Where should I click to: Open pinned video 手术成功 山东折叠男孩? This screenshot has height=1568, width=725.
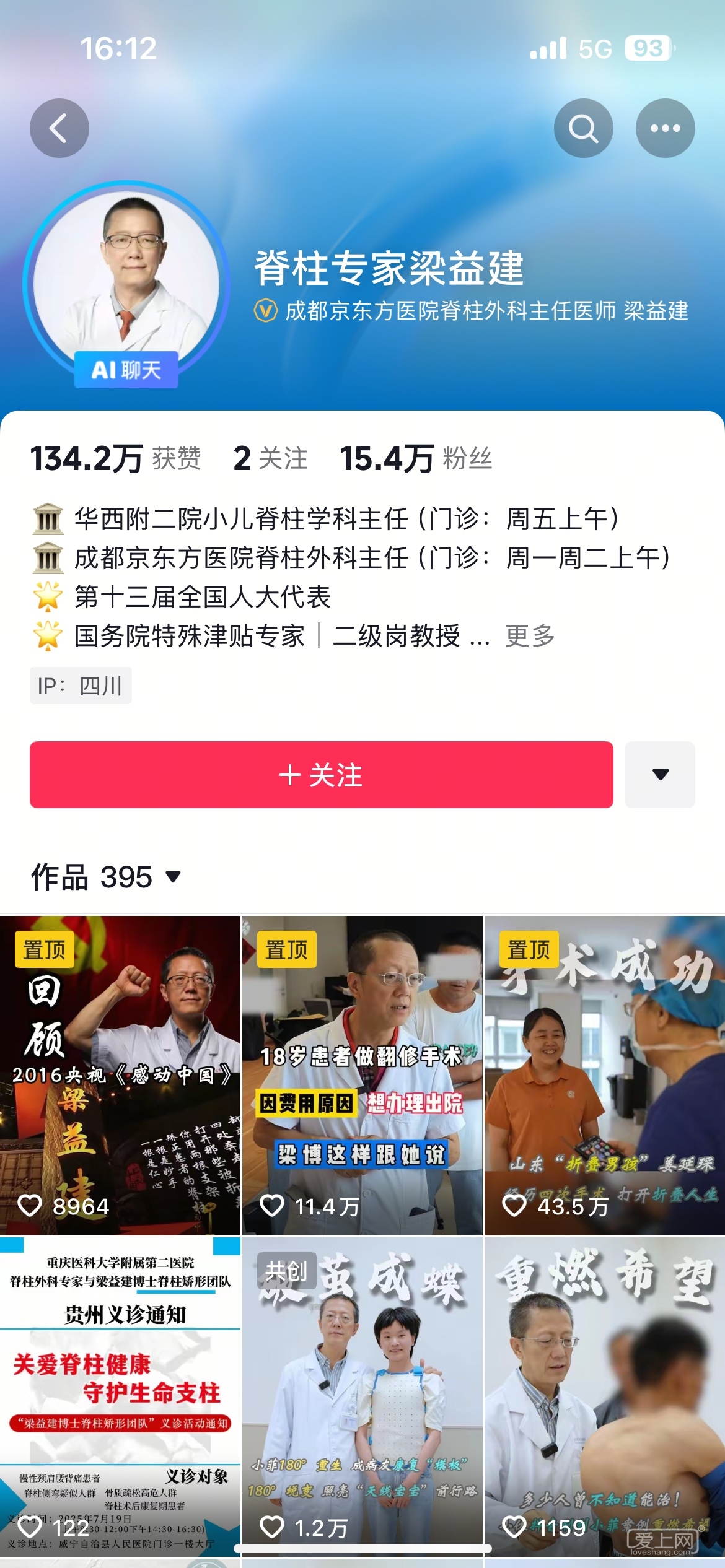pyautogui.click(x=604, y=1074)
